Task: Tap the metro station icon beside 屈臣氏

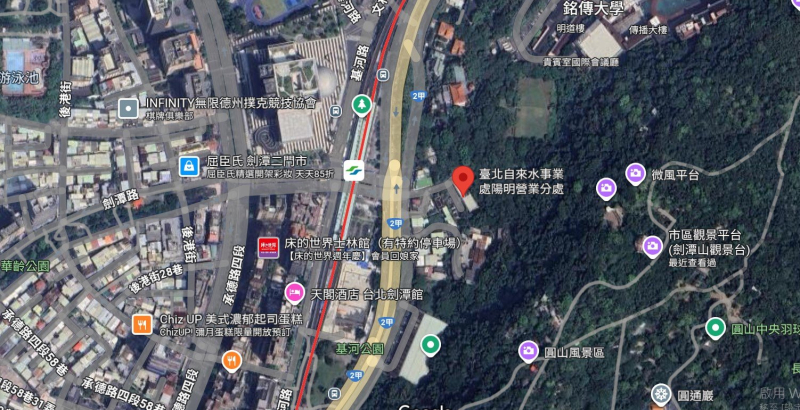Action: 353,168
